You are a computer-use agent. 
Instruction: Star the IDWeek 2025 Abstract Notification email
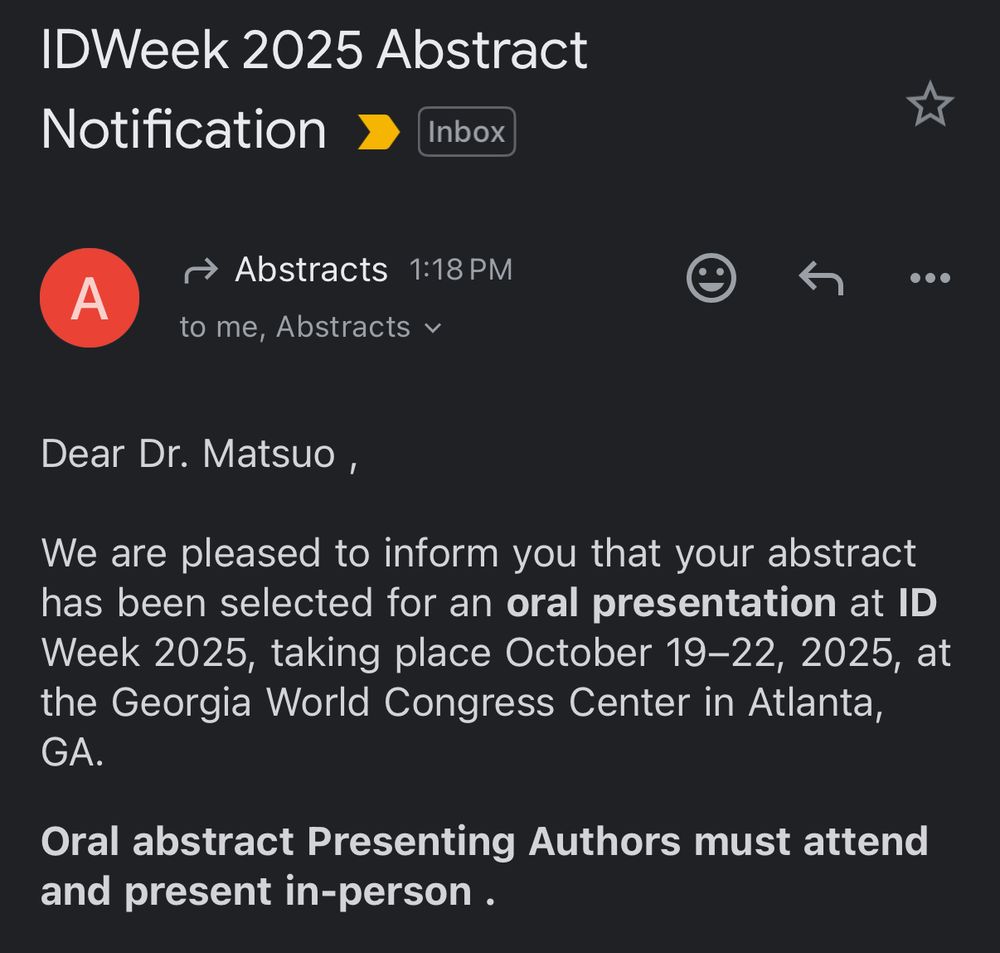click(930, 104)
